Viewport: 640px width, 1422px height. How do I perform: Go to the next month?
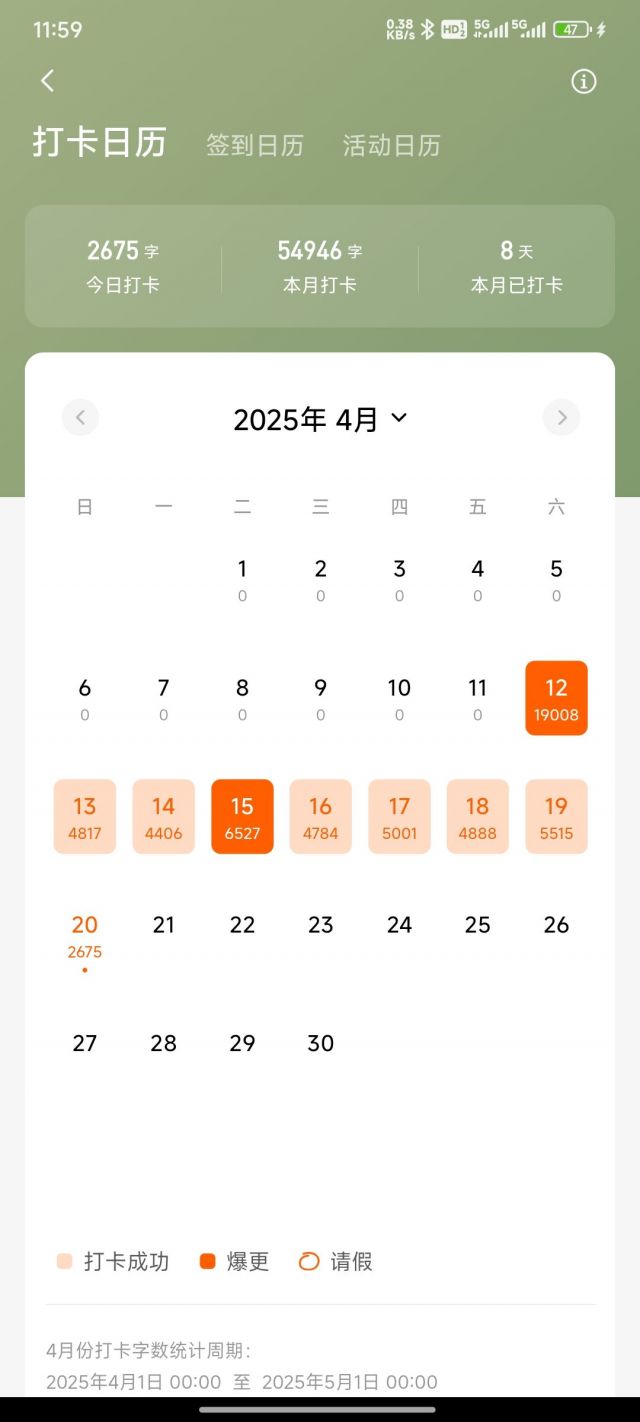pyautogui.click(x=561, y=417)
